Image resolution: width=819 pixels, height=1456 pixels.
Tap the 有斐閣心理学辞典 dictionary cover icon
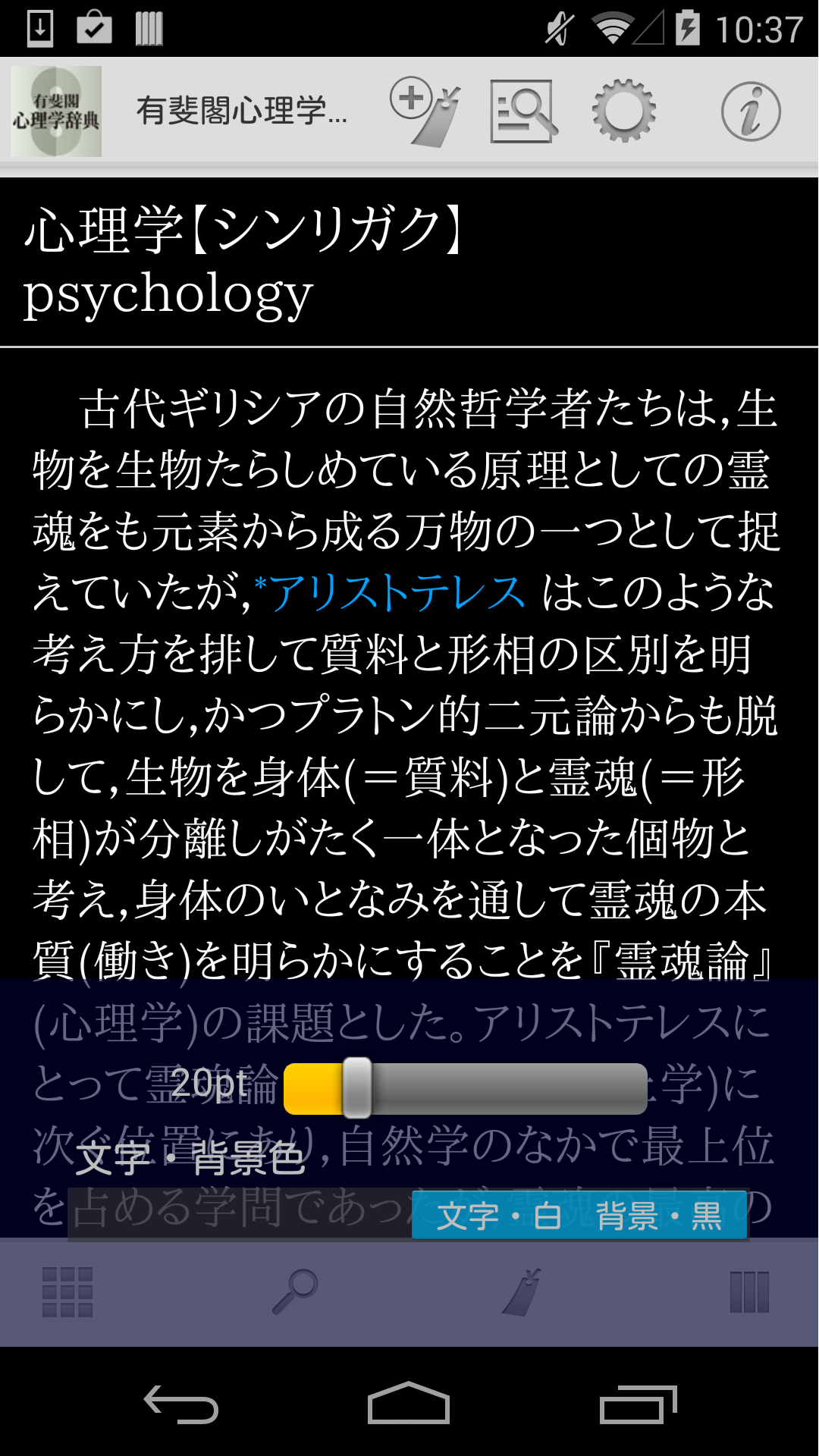coord(56,111)
